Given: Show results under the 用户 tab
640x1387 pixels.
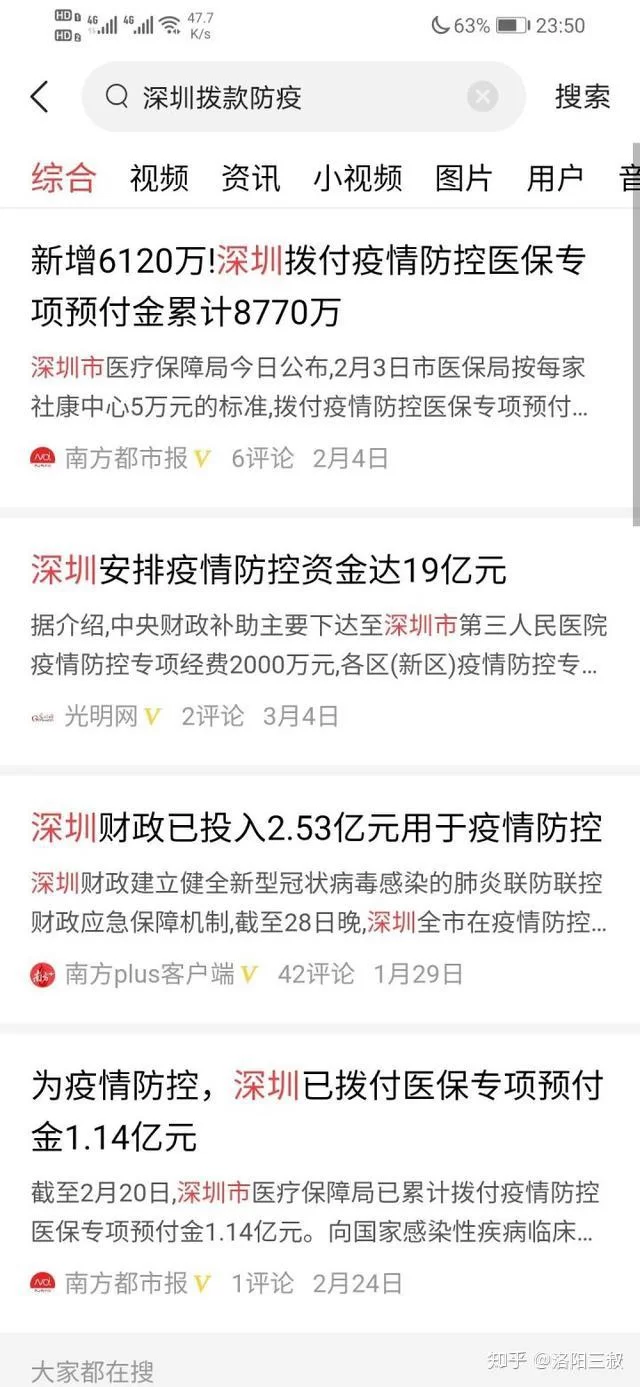Looking at the screenshot, I should [x=554, y=178].
